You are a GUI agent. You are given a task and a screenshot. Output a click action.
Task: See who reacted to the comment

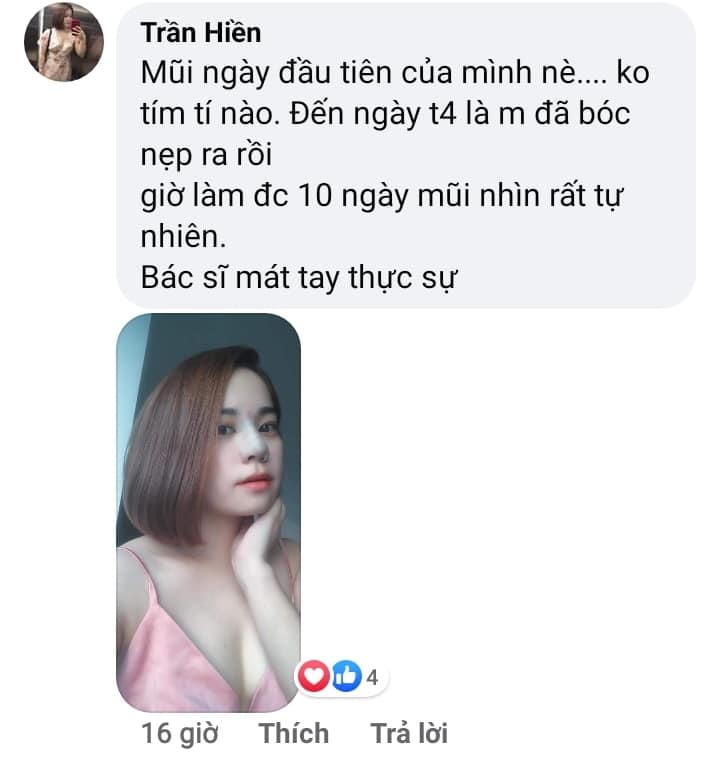coord(340,677)
